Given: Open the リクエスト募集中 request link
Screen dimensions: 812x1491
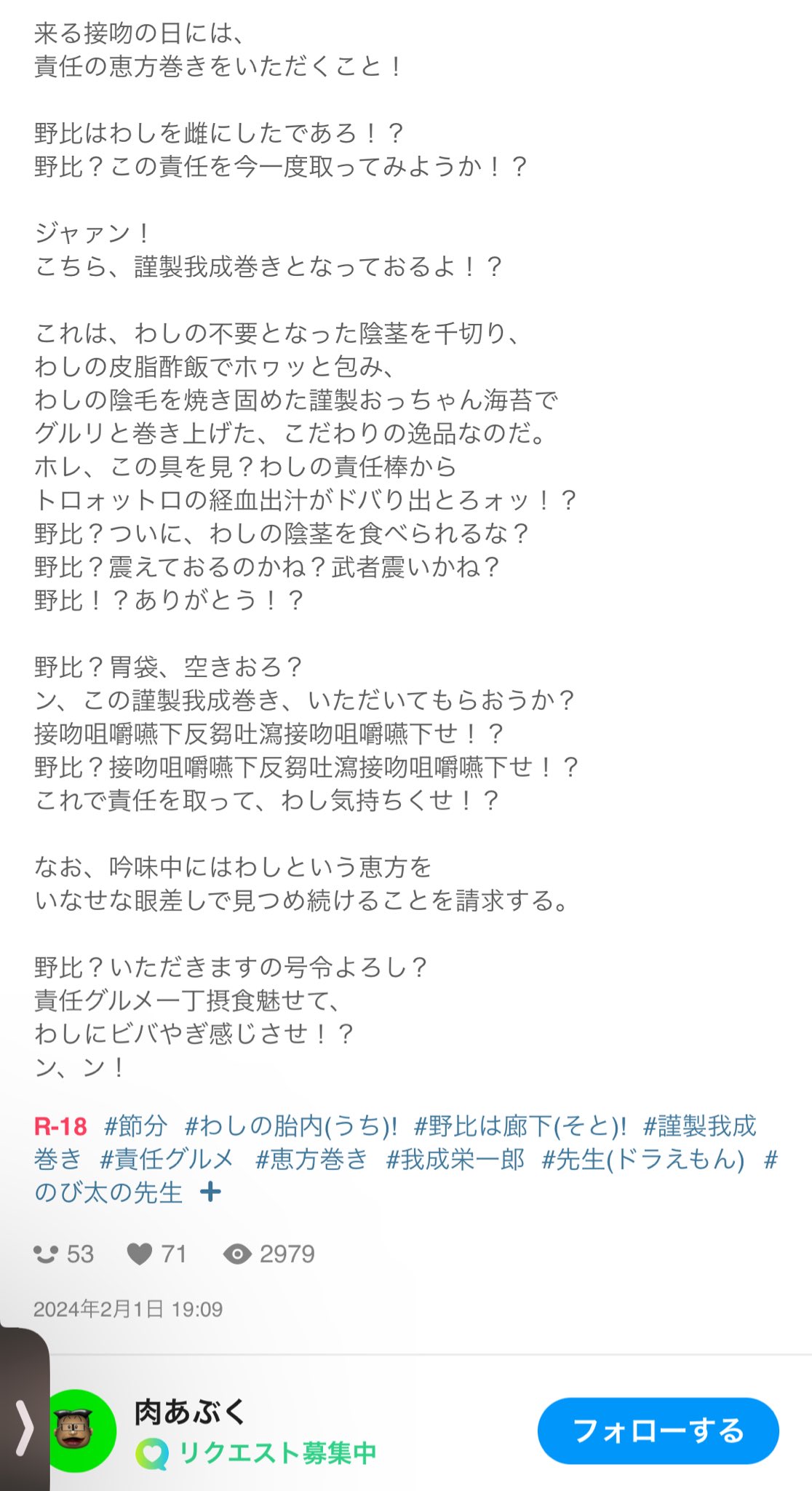Looking at the screenshot, I should (x=256, y=1453).
